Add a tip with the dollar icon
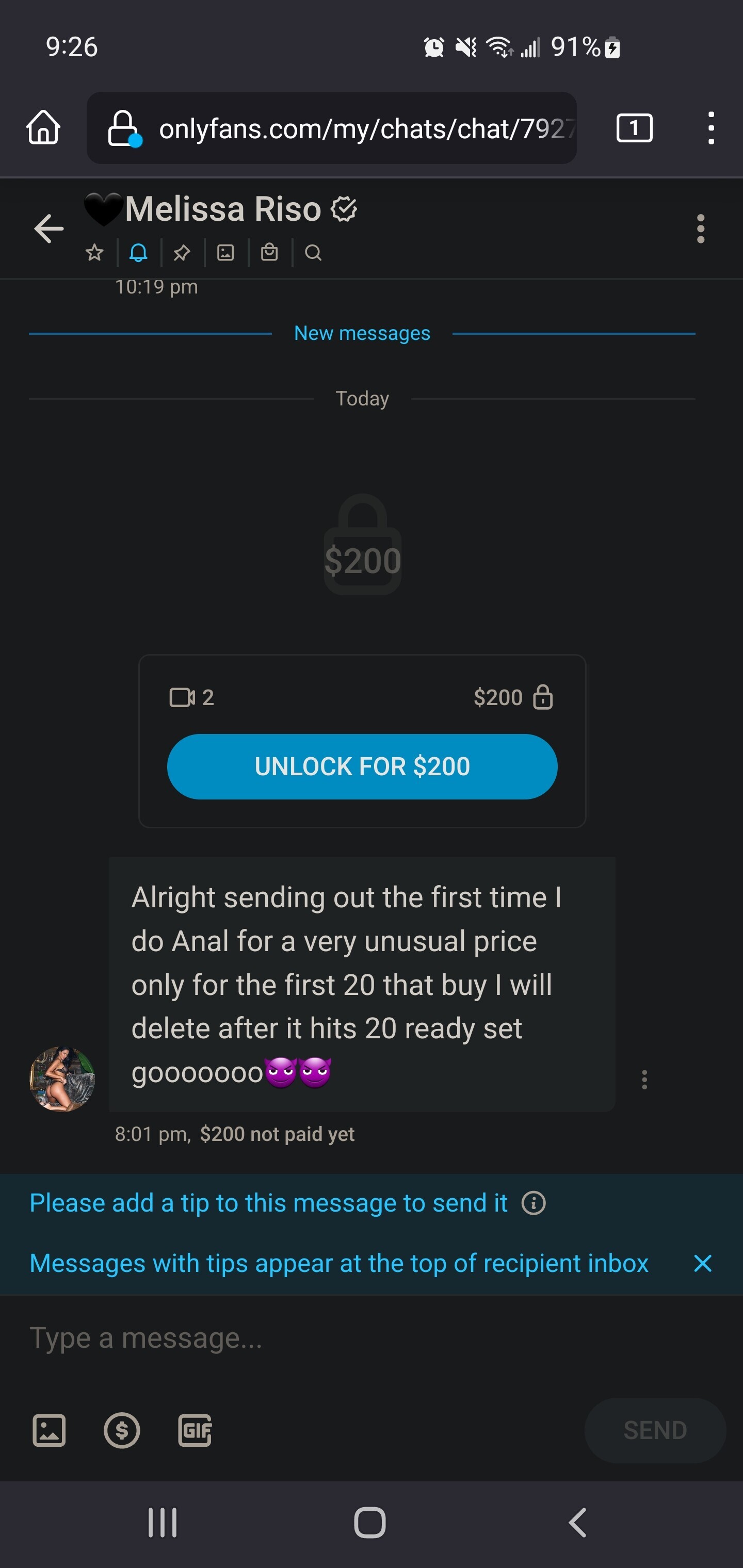 122,1430
